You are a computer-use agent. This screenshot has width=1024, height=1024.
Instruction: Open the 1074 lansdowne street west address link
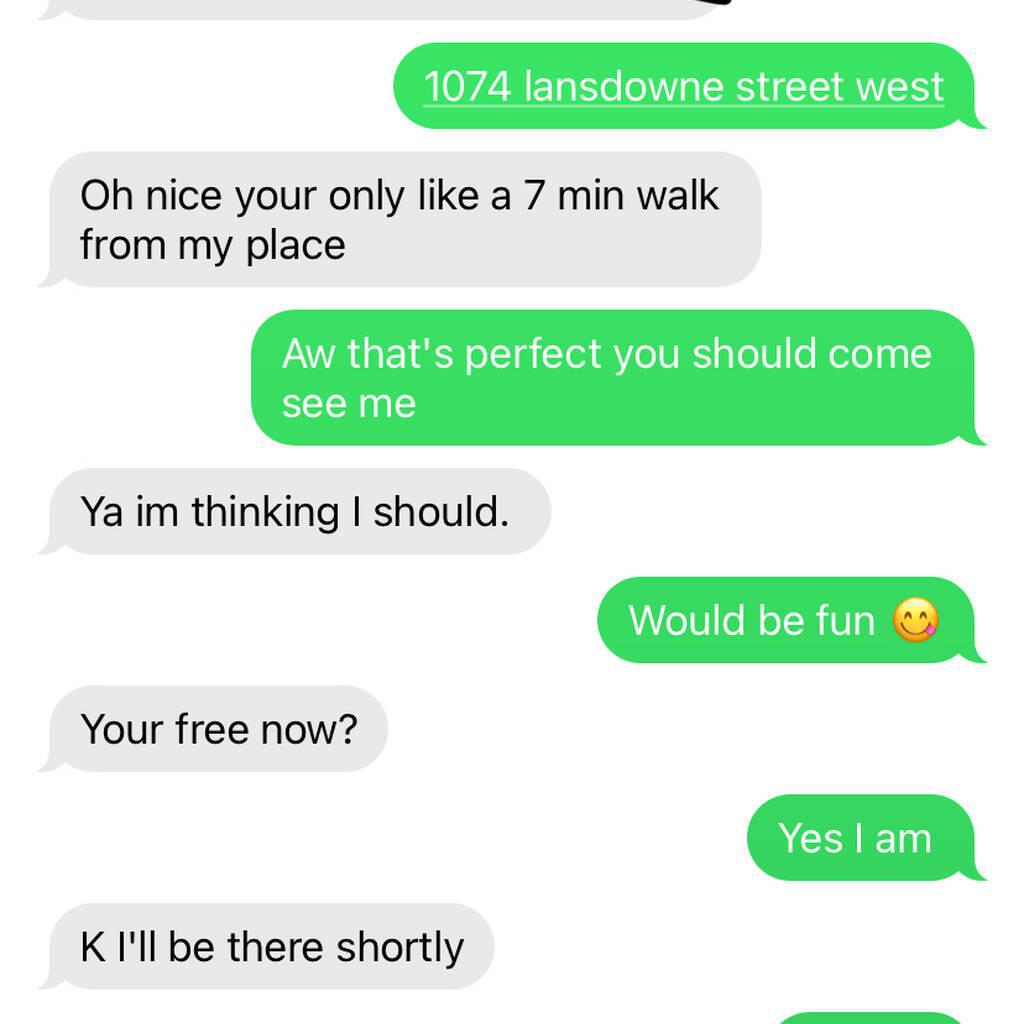point(683,87)
